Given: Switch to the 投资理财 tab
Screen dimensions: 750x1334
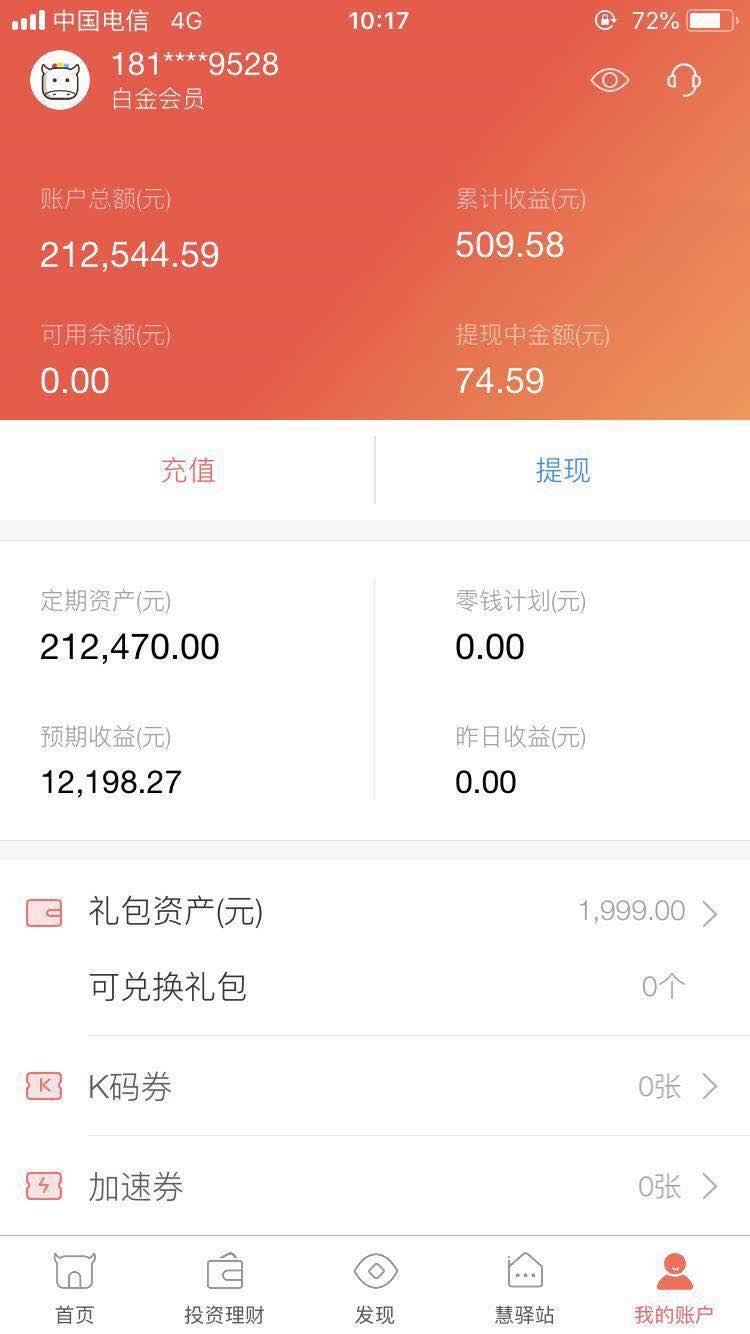Looking at the screenshot, I should [x=225, y=1287].
